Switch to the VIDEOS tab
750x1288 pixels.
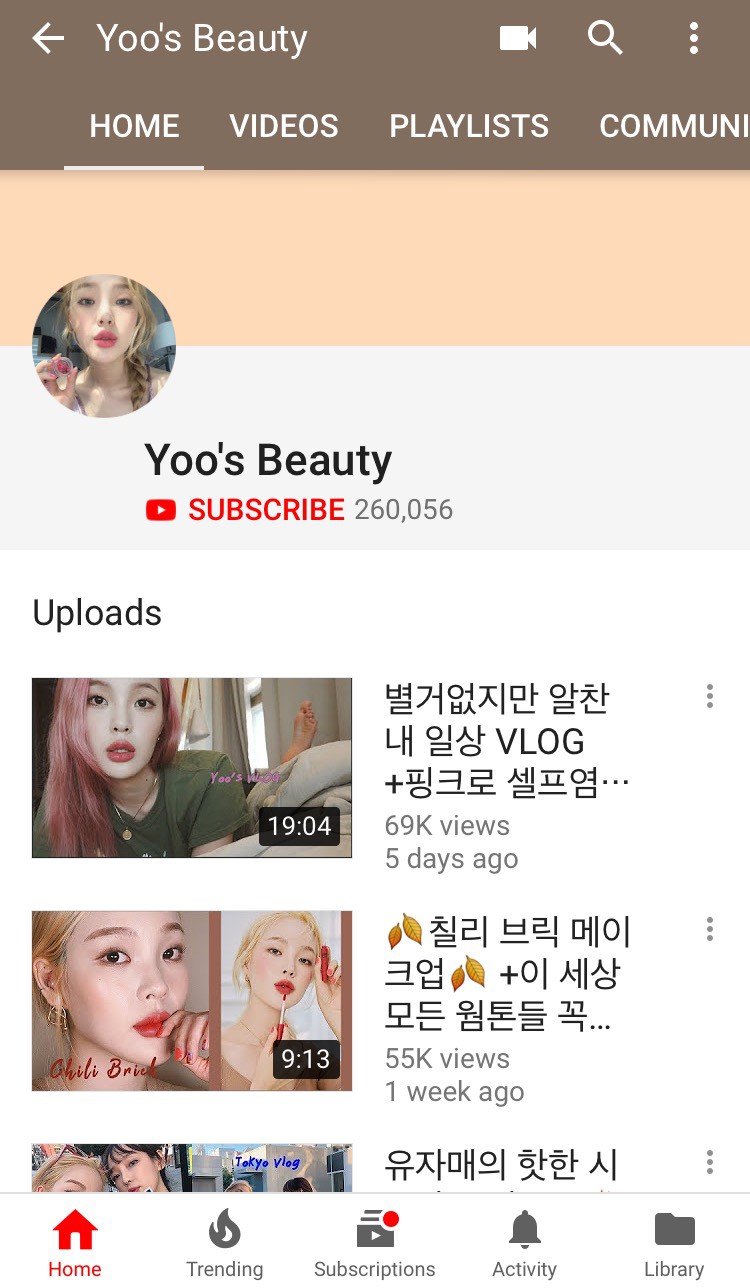[x=284, y=126]
